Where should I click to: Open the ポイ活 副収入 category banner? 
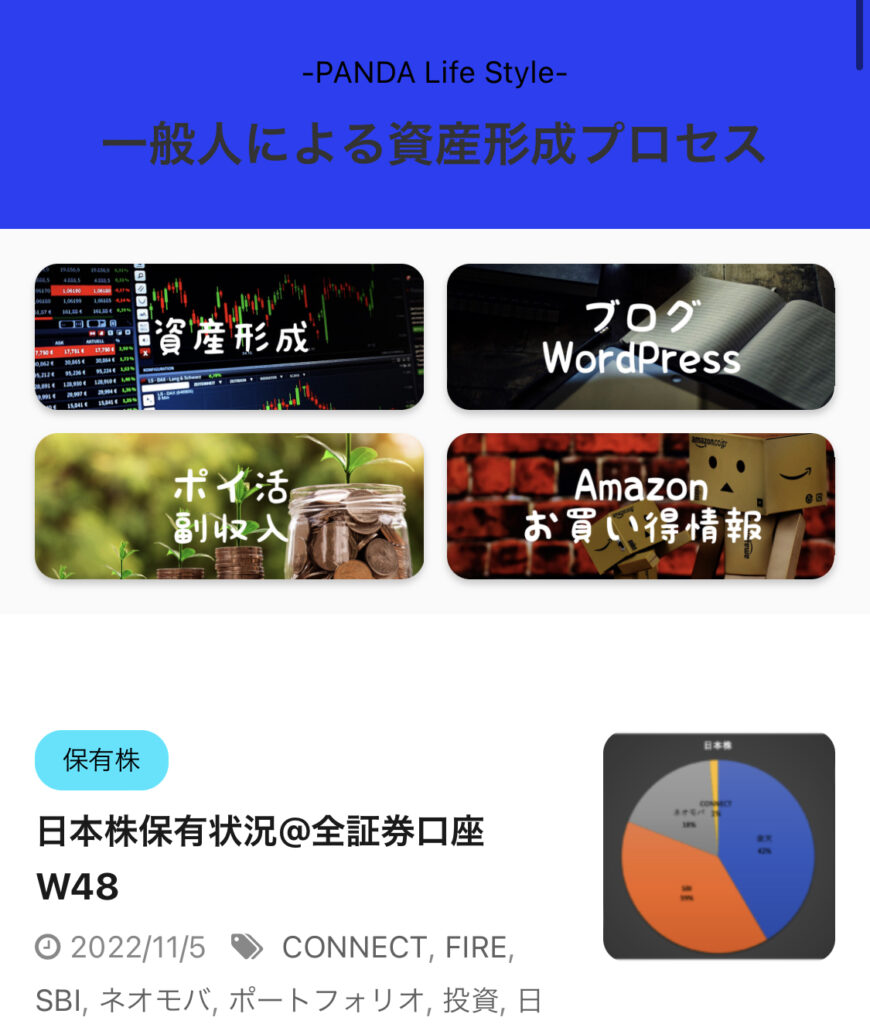pyautogui.click(x=229, y=506)
